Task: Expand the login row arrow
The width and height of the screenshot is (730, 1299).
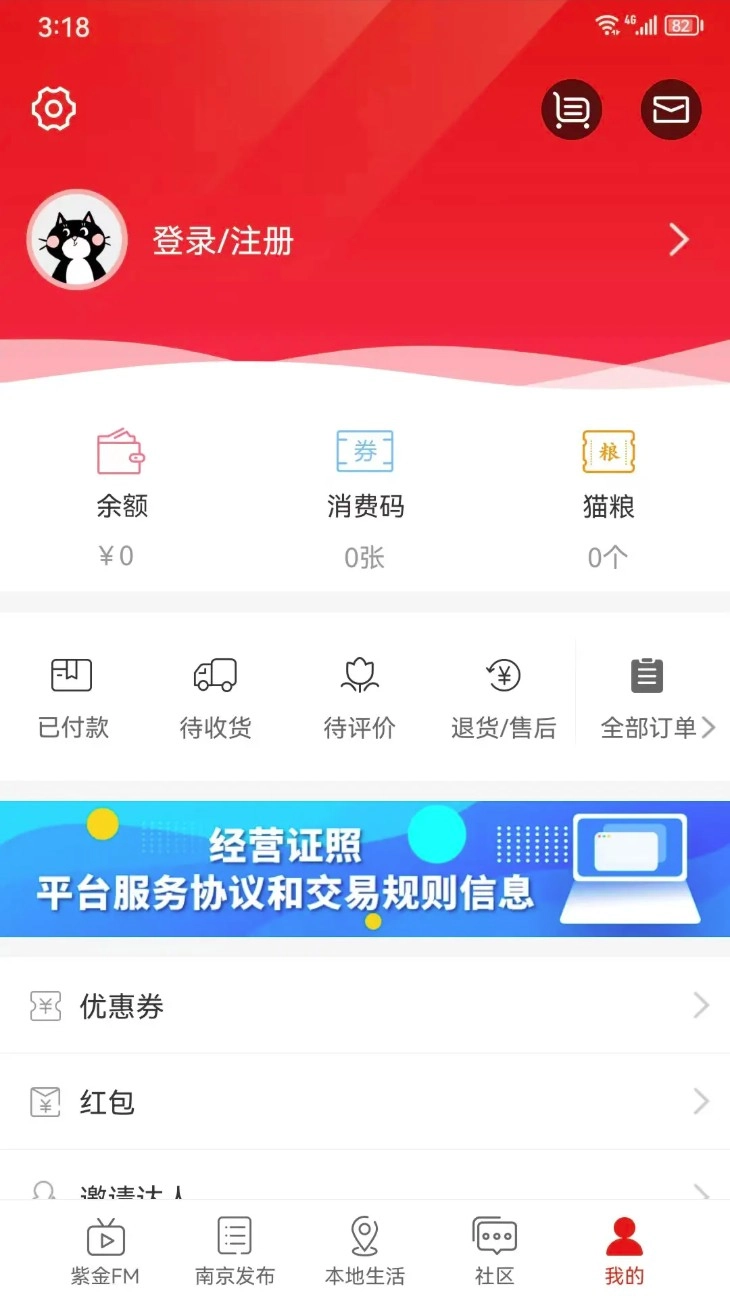Action: (679, 240)
